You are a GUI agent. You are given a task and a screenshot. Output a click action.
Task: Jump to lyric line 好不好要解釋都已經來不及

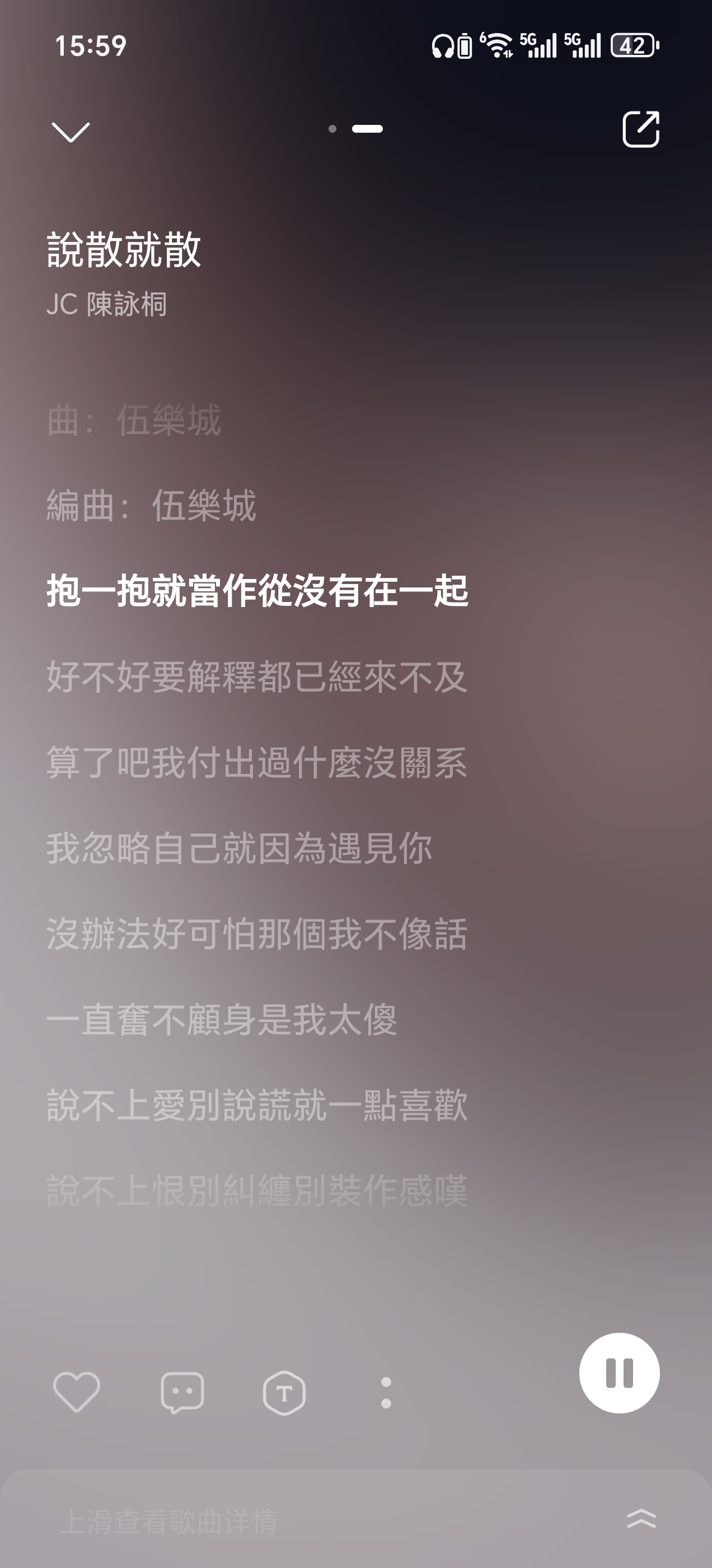(x=257, y=677)
